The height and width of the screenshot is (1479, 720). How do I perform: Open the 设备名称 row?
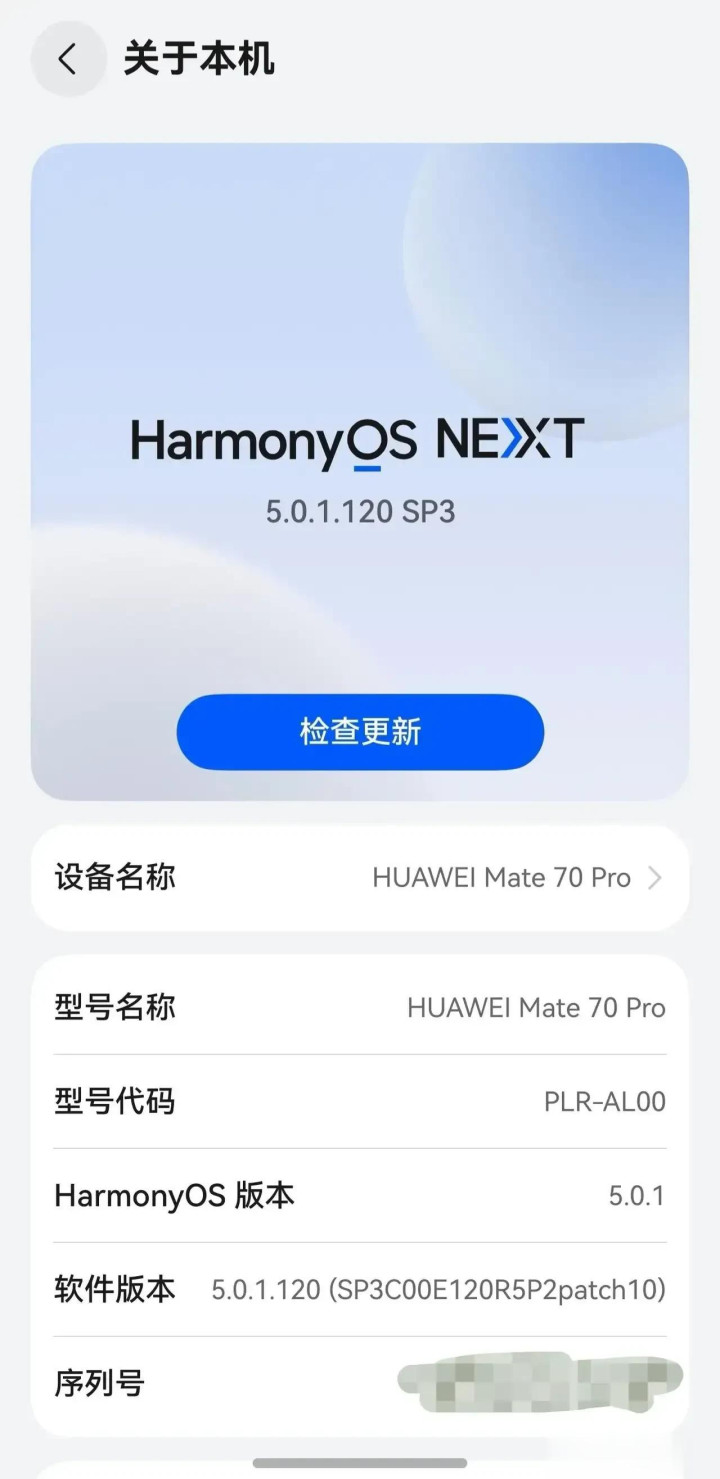360,878
